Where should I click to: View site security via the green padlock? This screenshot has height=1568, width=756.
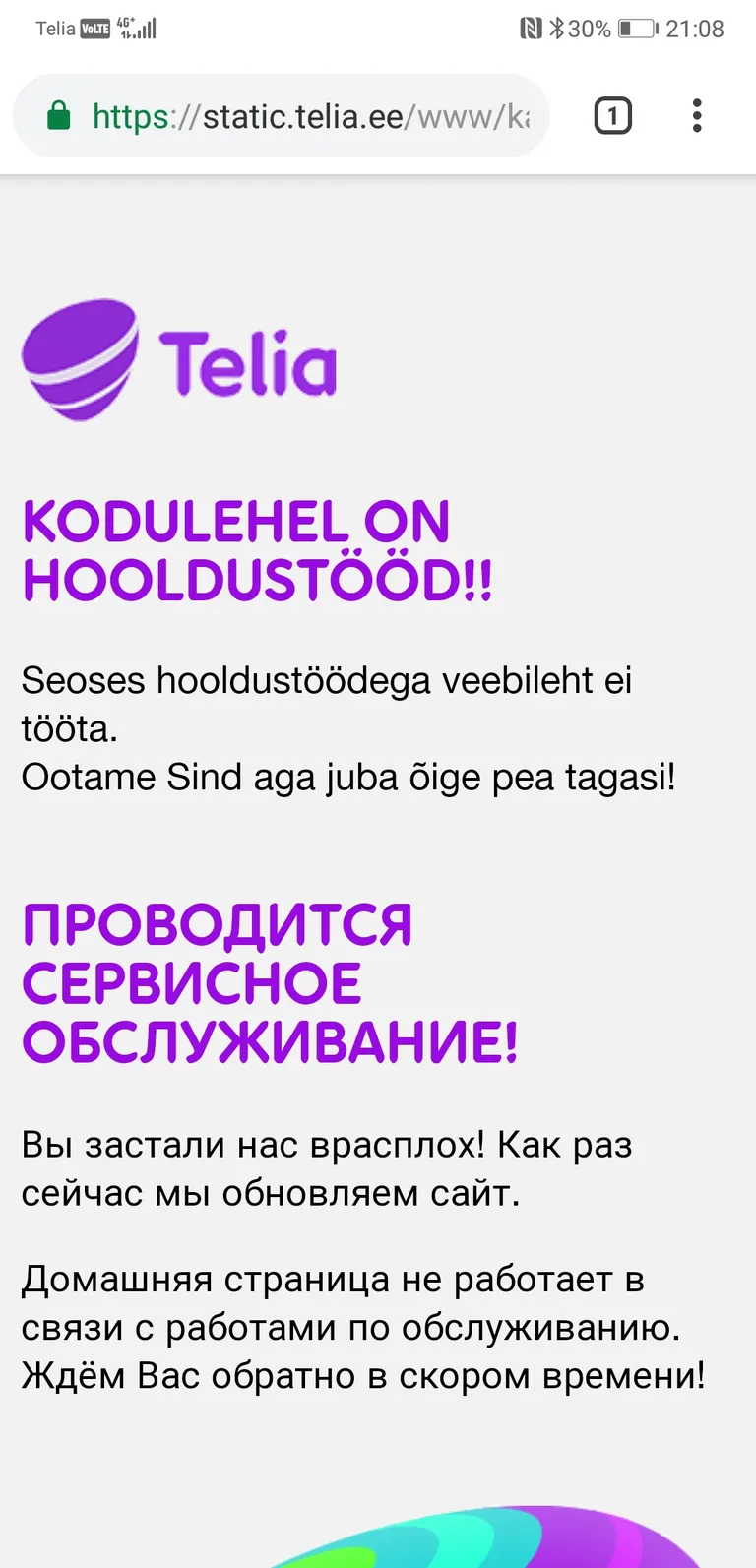coord(59,116)
